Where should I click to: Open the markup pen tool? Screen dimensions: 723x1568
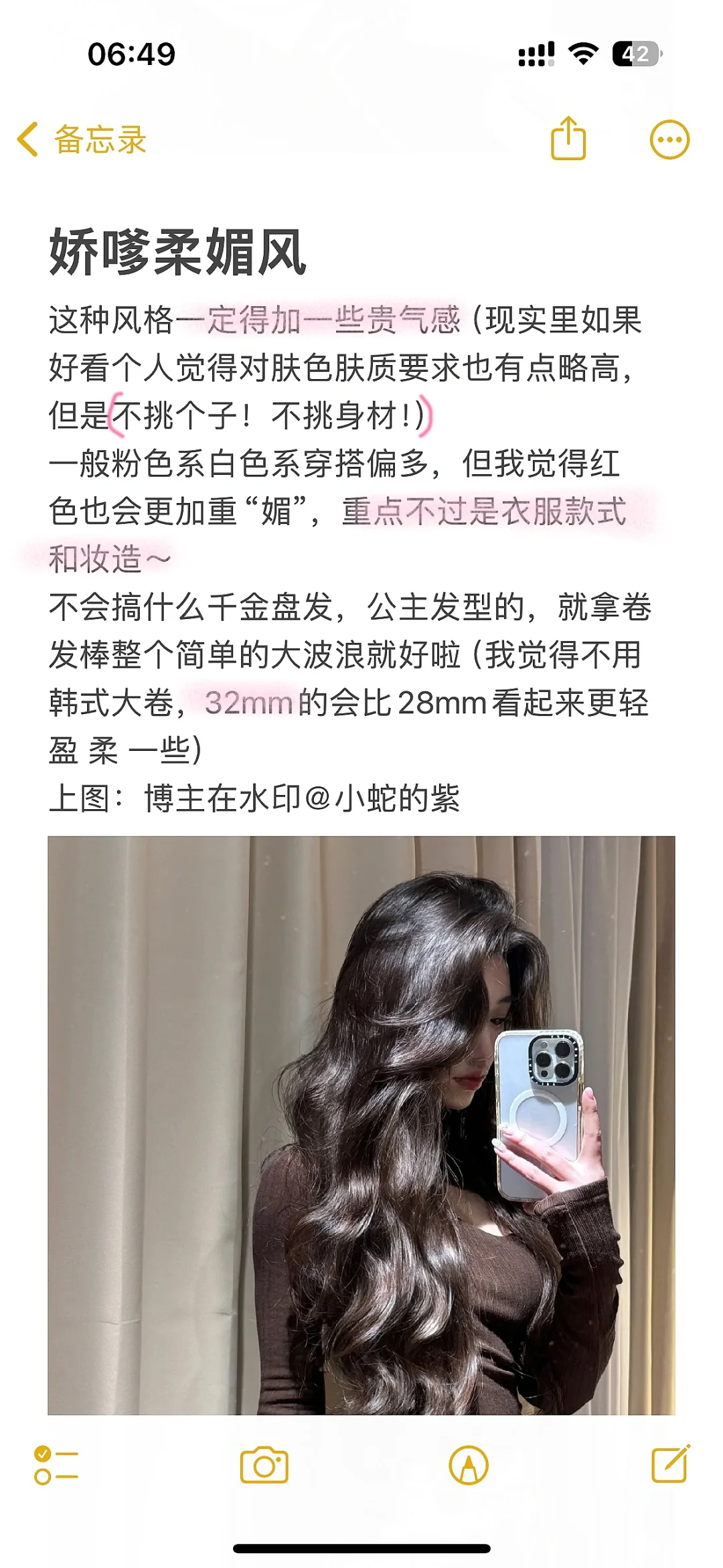click(469, 1465)
